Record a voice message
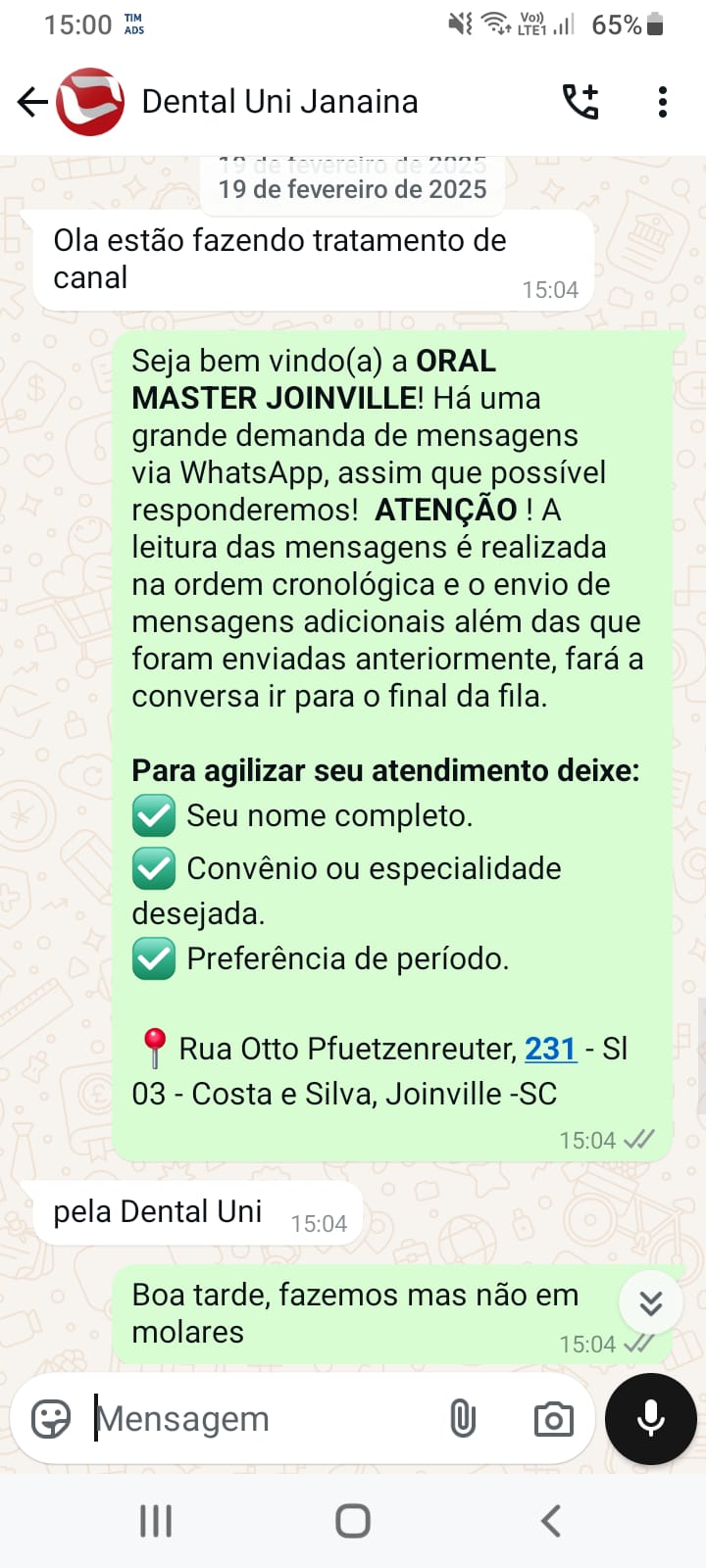The image size is (706, 1568). [651, 1418]
